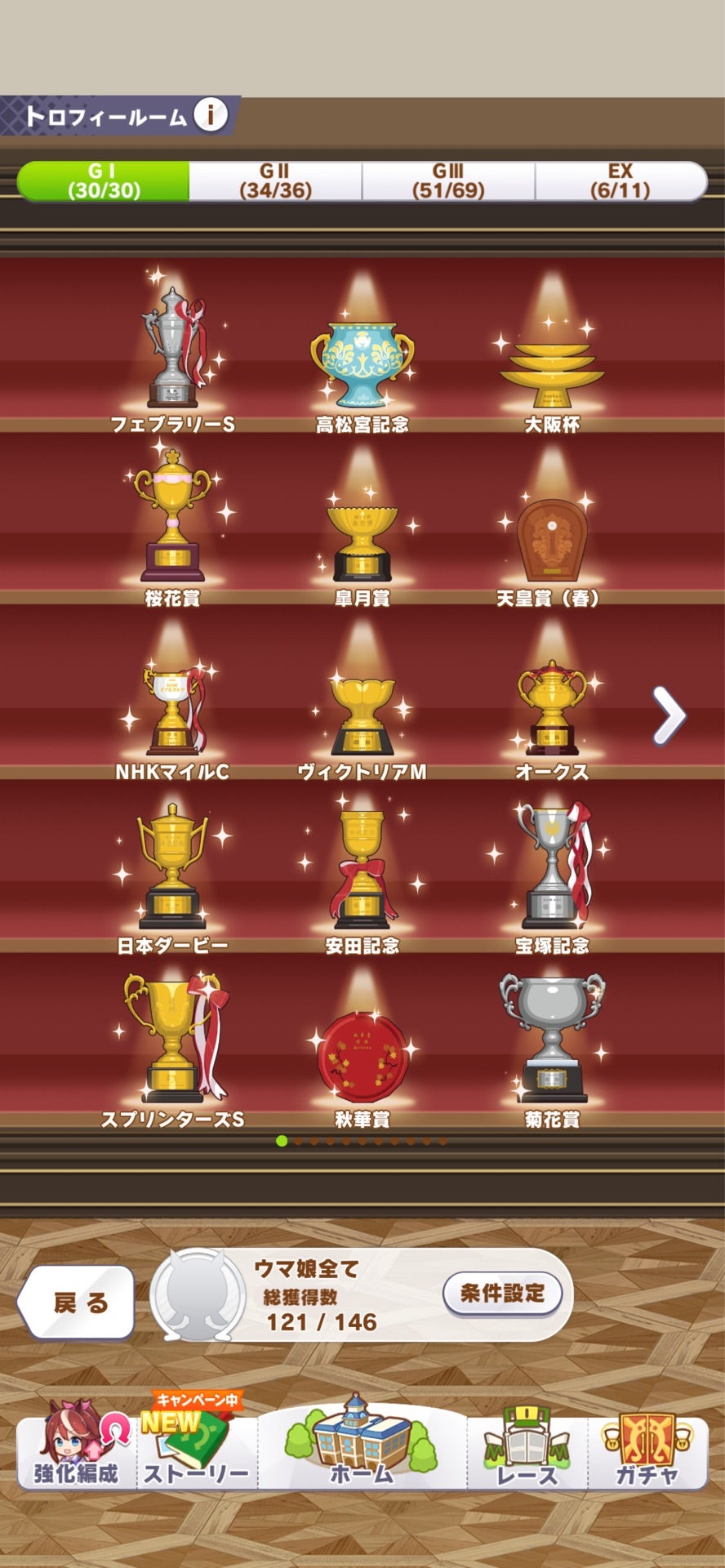Open 条件設定 filter settings
The image size is (725, 1568).
tap(502, 1293)
